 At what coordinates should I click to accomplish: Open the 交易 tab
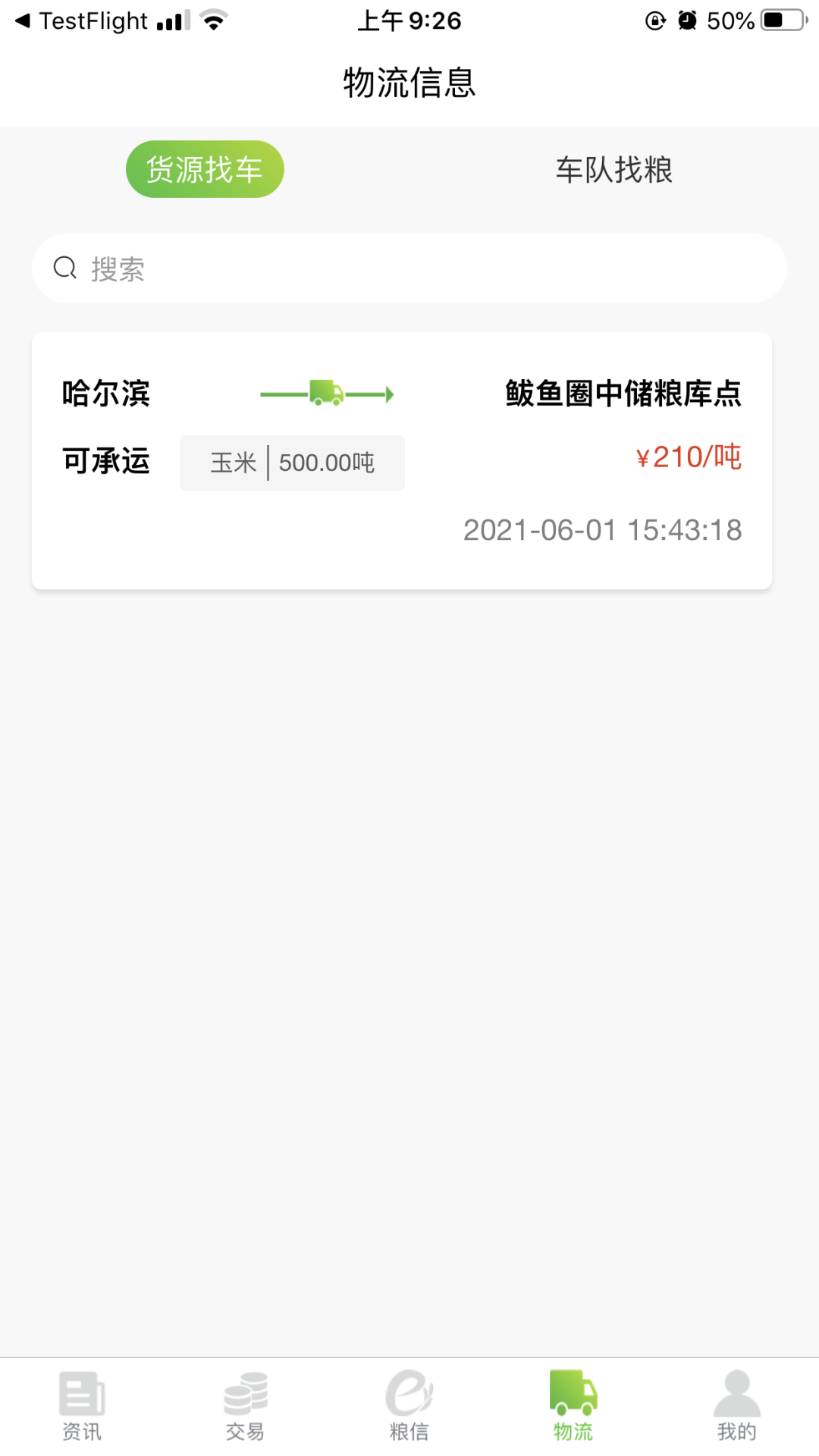tap(246, 1405)
